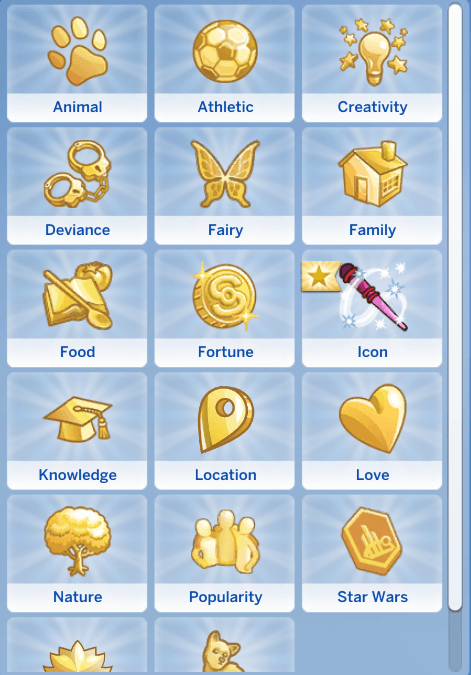The image size is (471, 675).
Task: Pick the Deviance category with handcuffs
Action: click(77, 186)
